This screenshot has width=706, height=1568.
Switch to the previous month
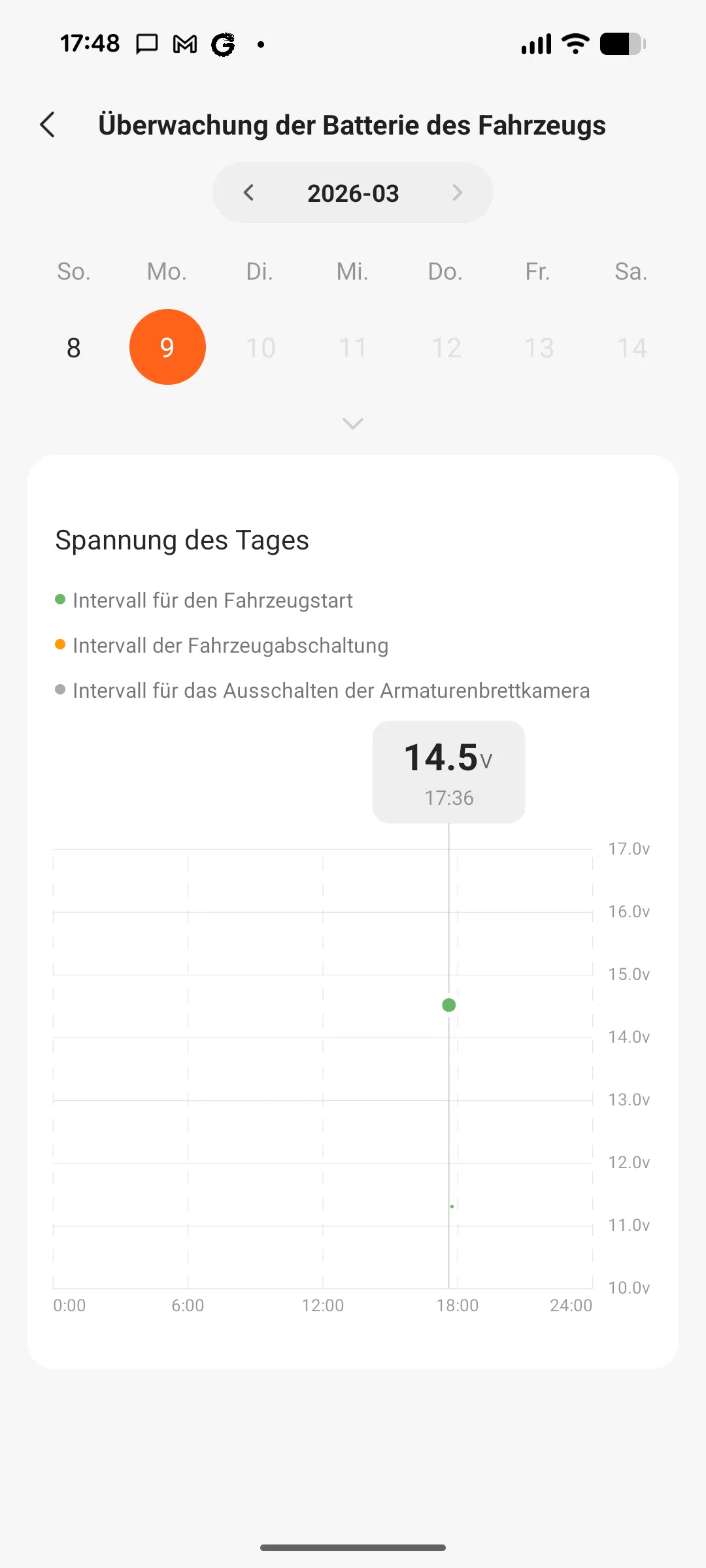[248, 193]
